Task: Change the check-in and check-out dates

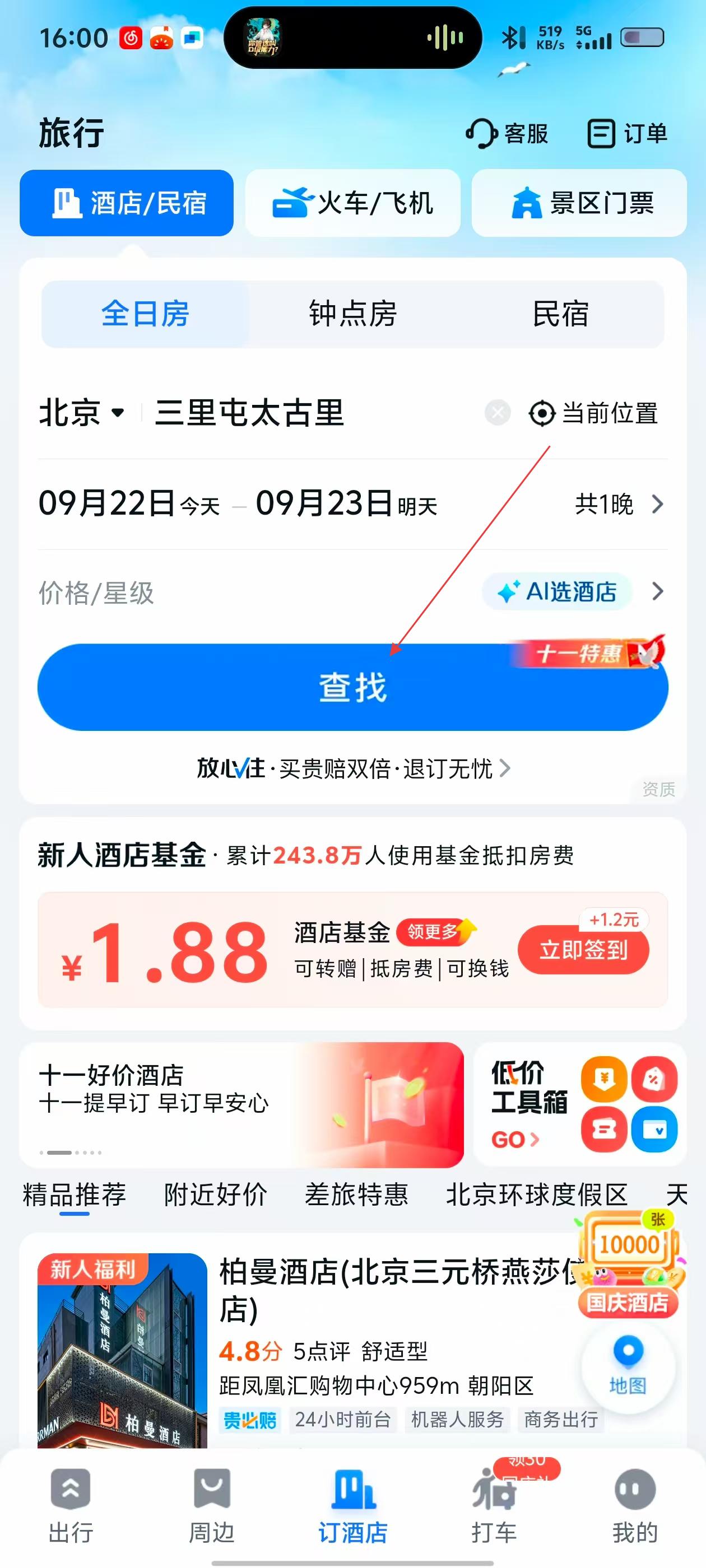Action: pos(238,504)
